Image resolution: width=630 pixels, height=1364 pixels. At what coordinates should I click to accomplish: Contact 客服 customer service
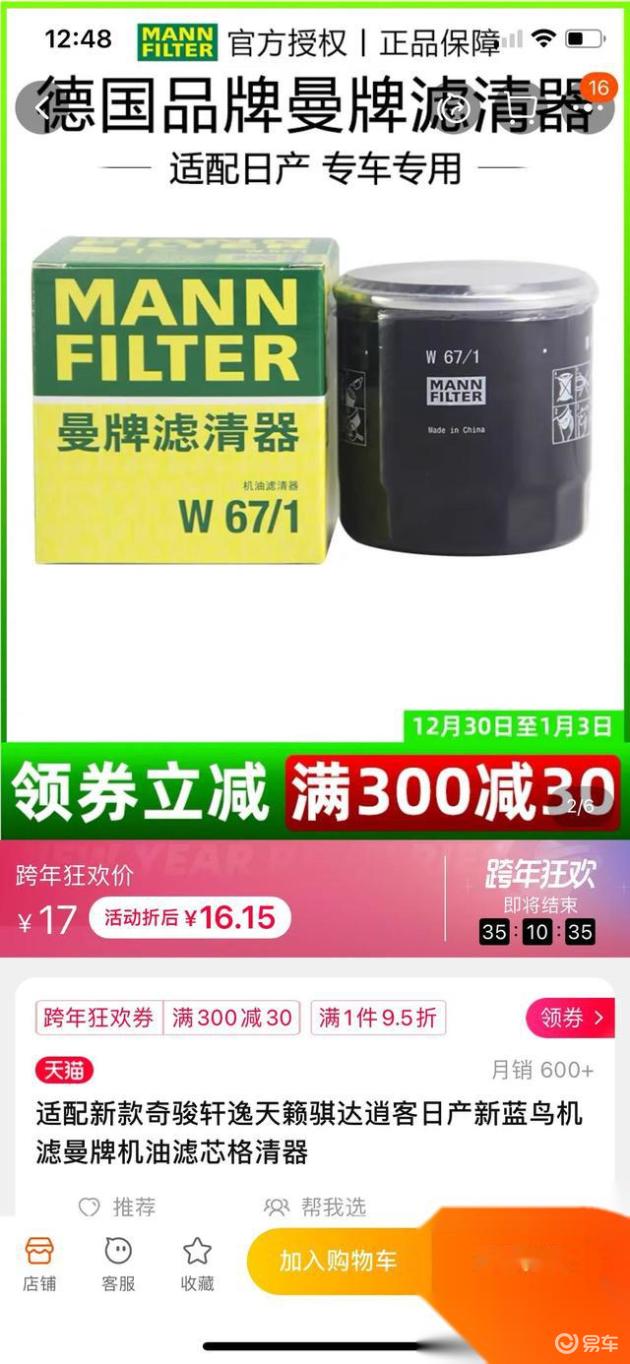coord(118,1264)
